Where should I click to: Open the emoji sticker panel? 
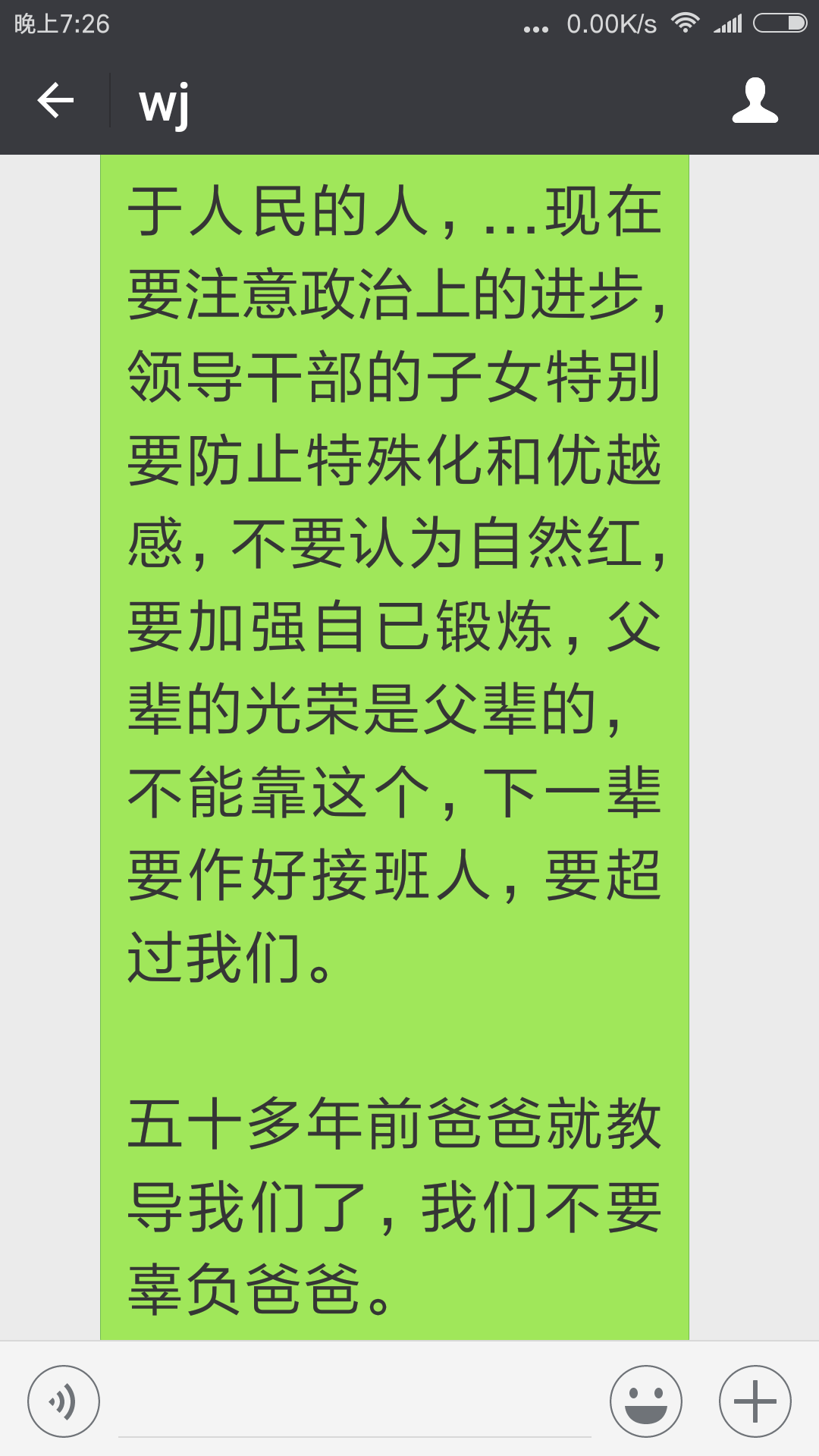tap(646, 1401)
